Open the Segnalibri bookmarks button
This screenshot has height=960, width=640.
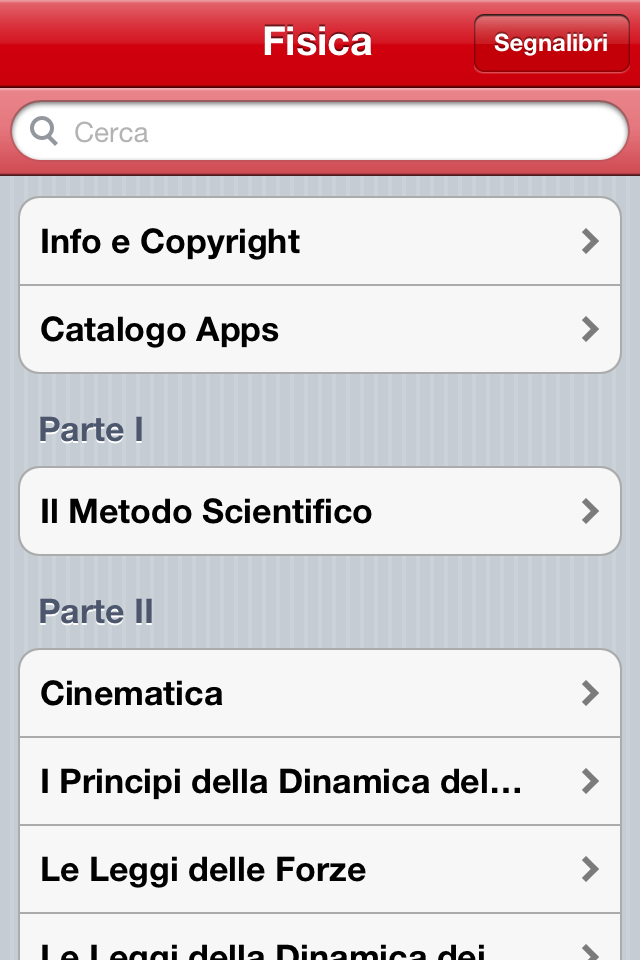(x=551, y=44)
